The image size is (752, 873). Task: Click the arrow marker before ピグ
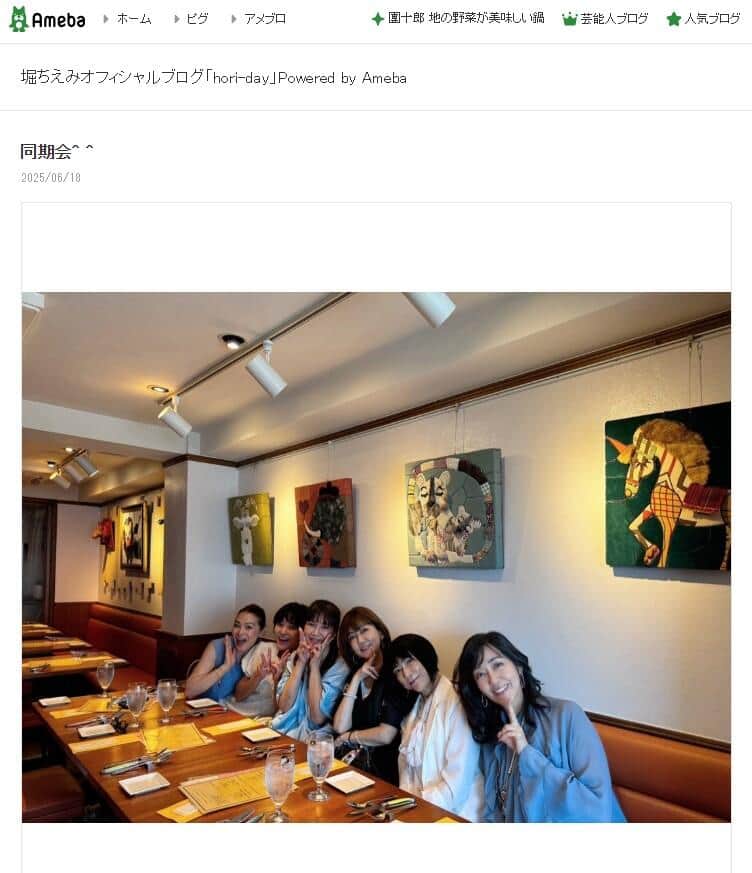point(177,17)
